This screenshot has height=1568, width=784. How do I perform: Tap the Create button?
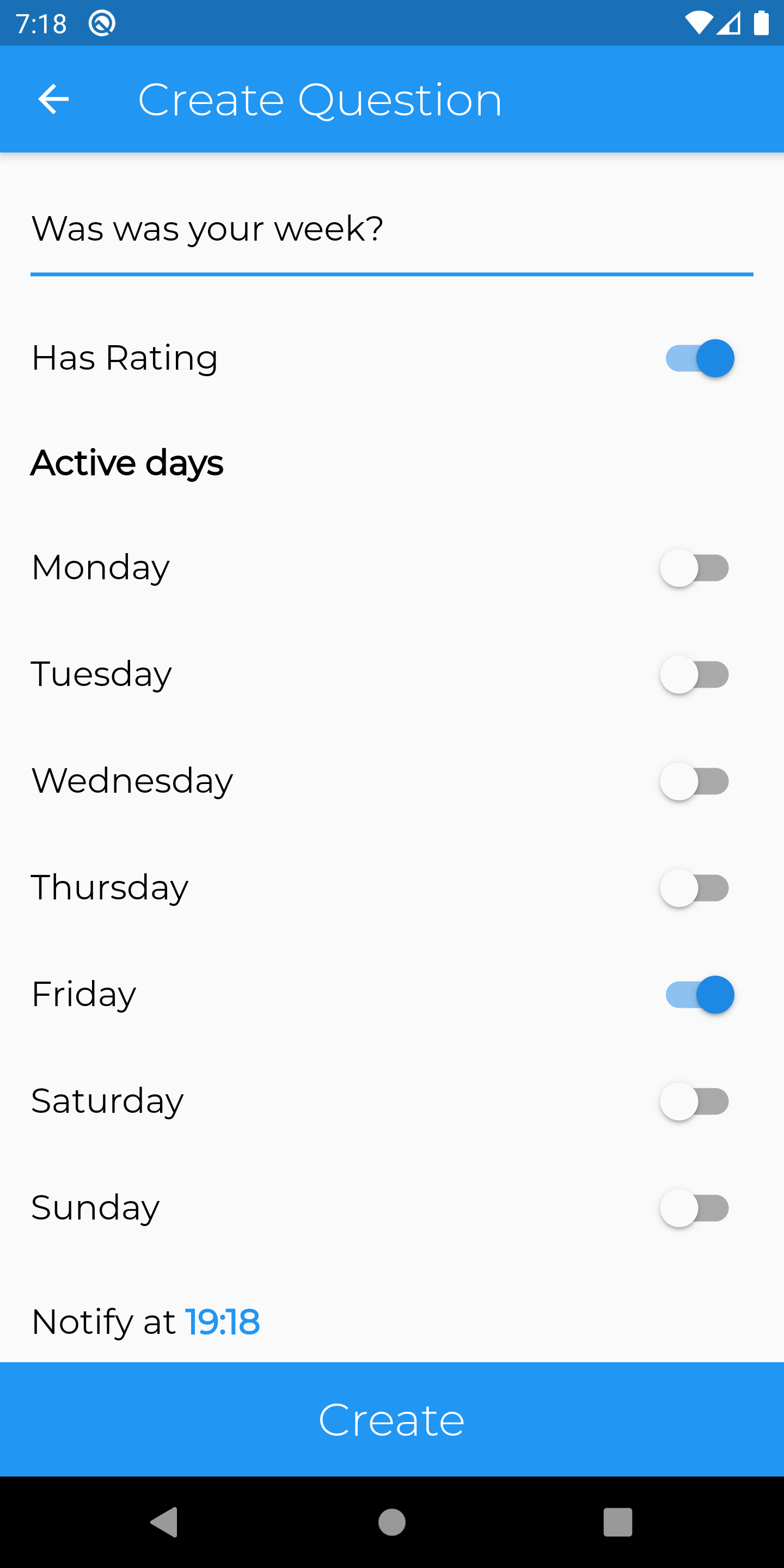coord(392,1419)
